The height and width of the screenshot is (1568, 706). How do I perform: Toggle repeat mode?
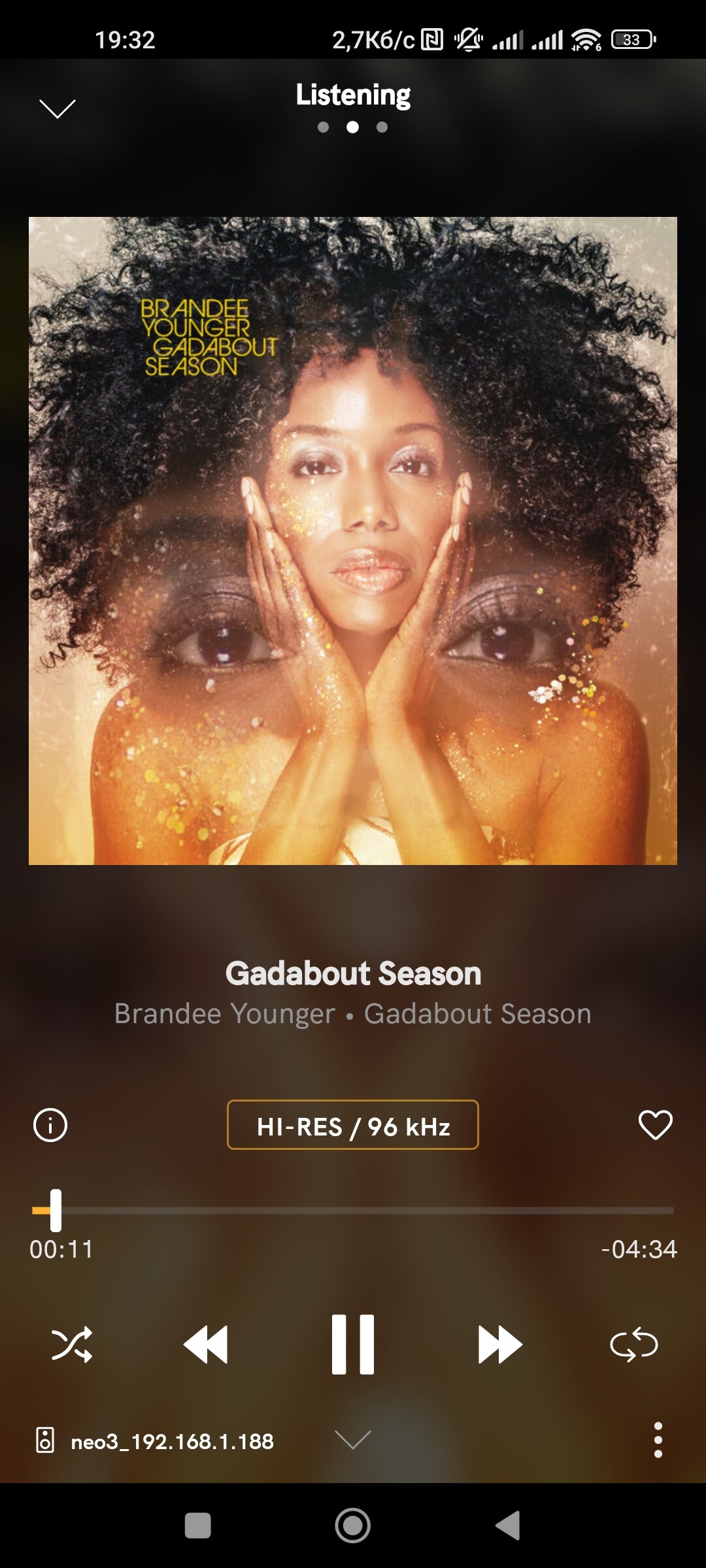pos(634,1345)
